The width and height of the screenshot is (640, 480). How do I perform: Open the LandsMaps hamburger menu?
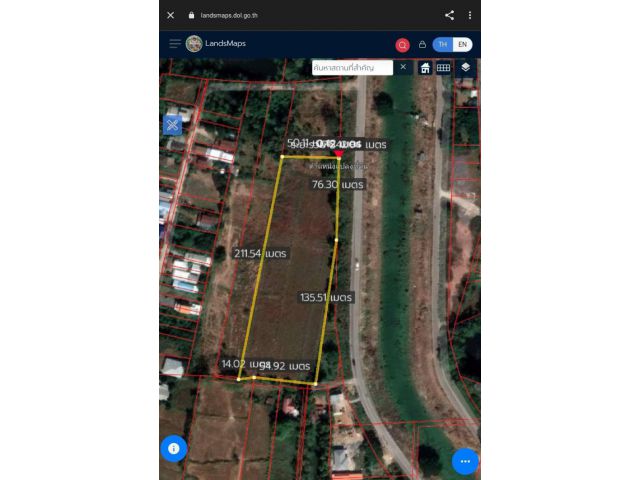pos(175,44)
